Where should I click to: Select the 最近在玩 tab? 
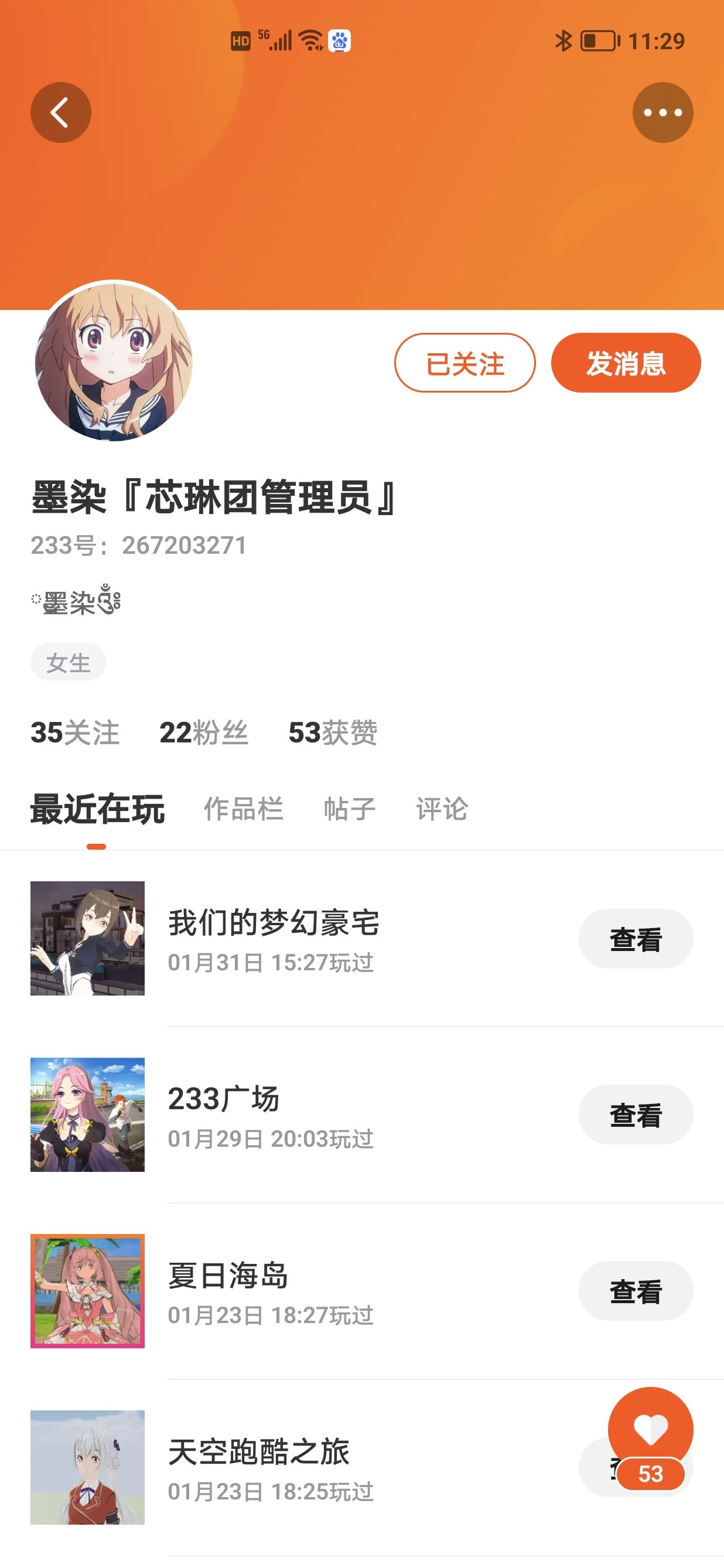click(97, 809)
